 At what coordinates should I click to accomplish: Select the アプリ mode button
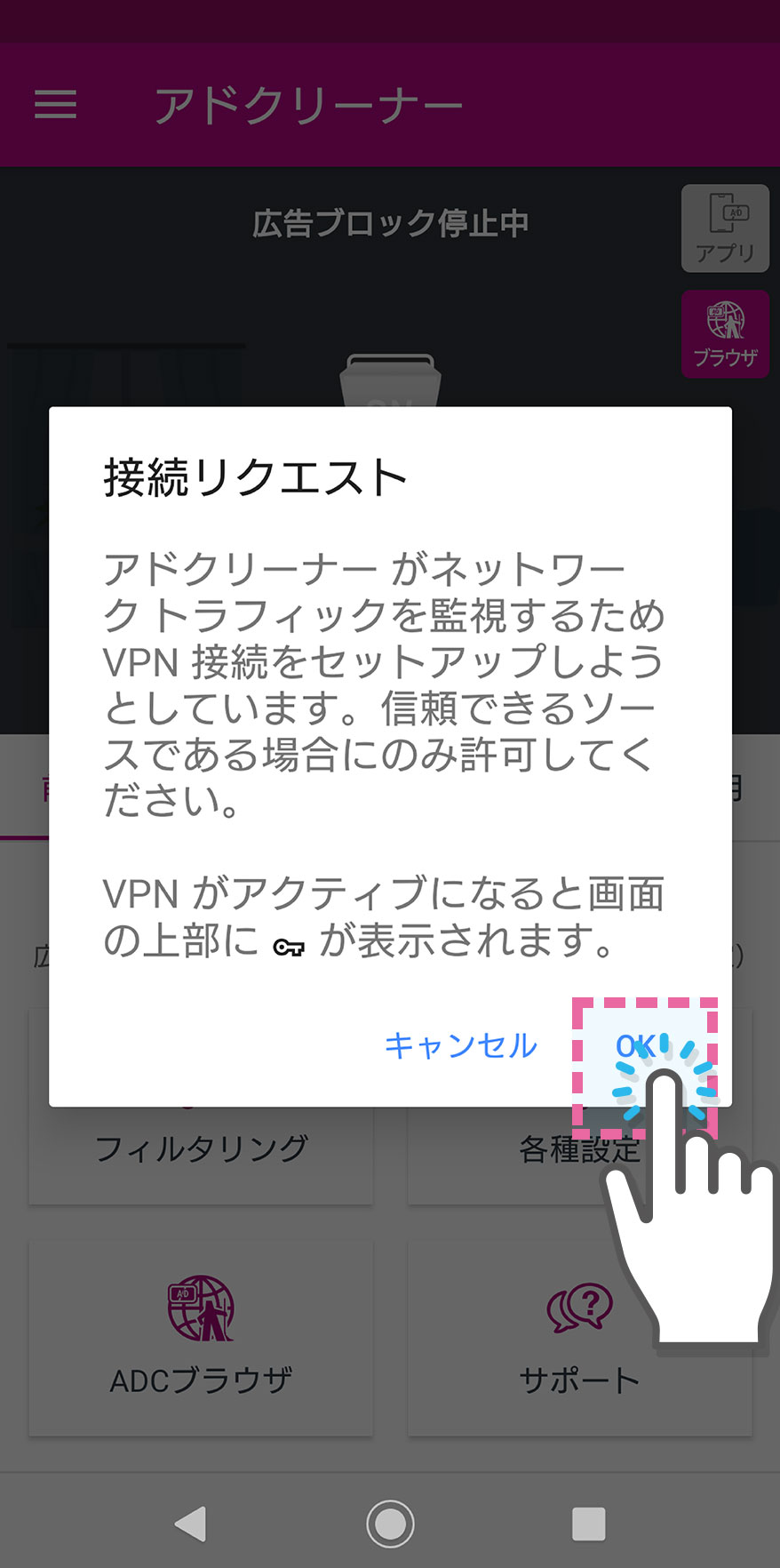[725, 228]
